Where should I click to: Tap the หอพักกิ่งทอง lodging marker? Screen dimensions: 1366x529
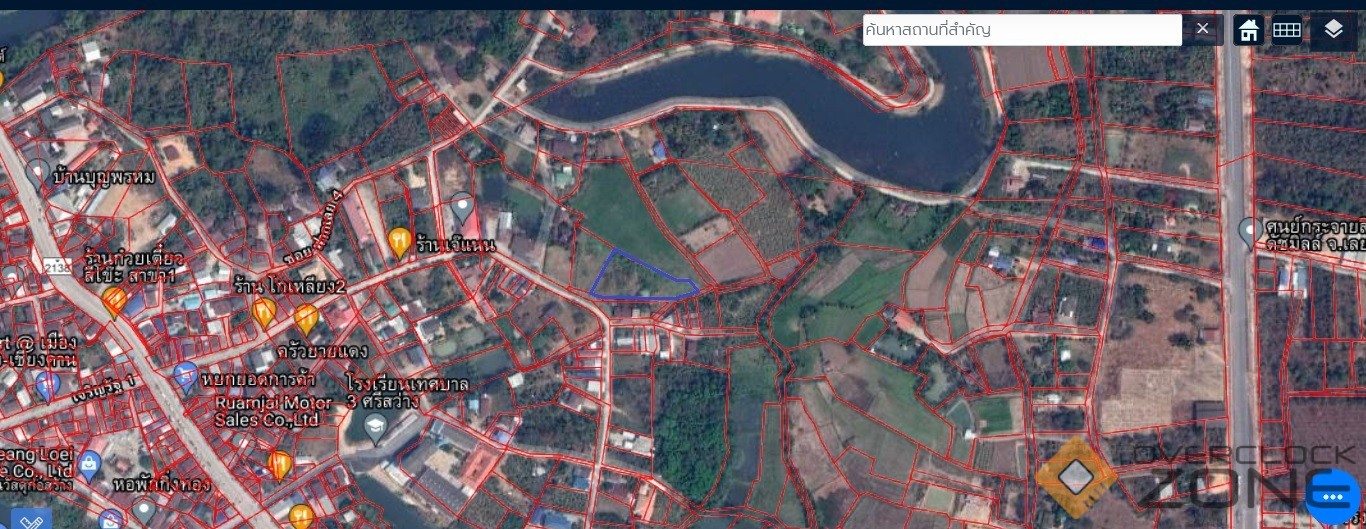coord(144,511)
